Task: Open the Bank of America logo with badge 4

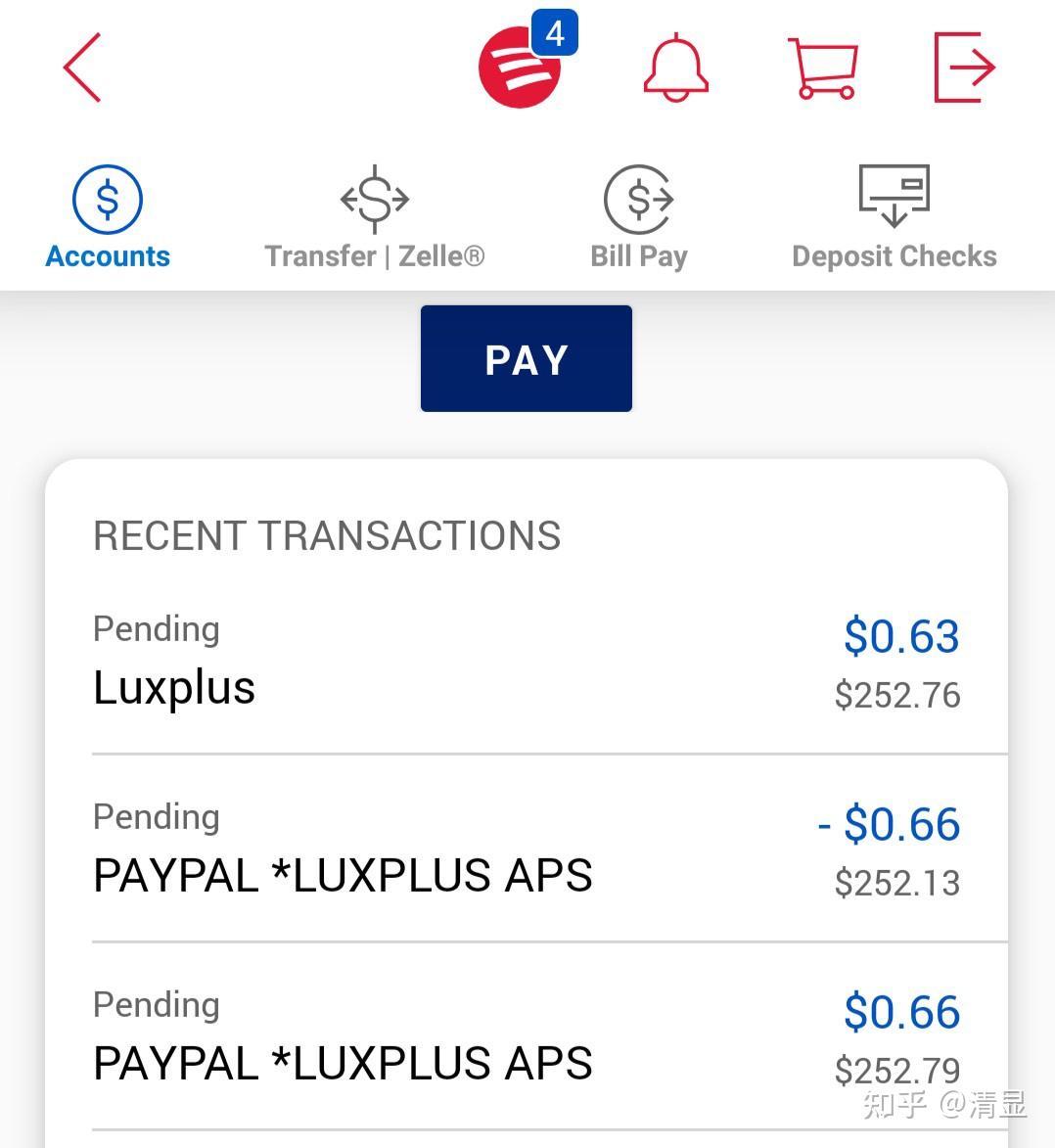Action: [519, 69]
